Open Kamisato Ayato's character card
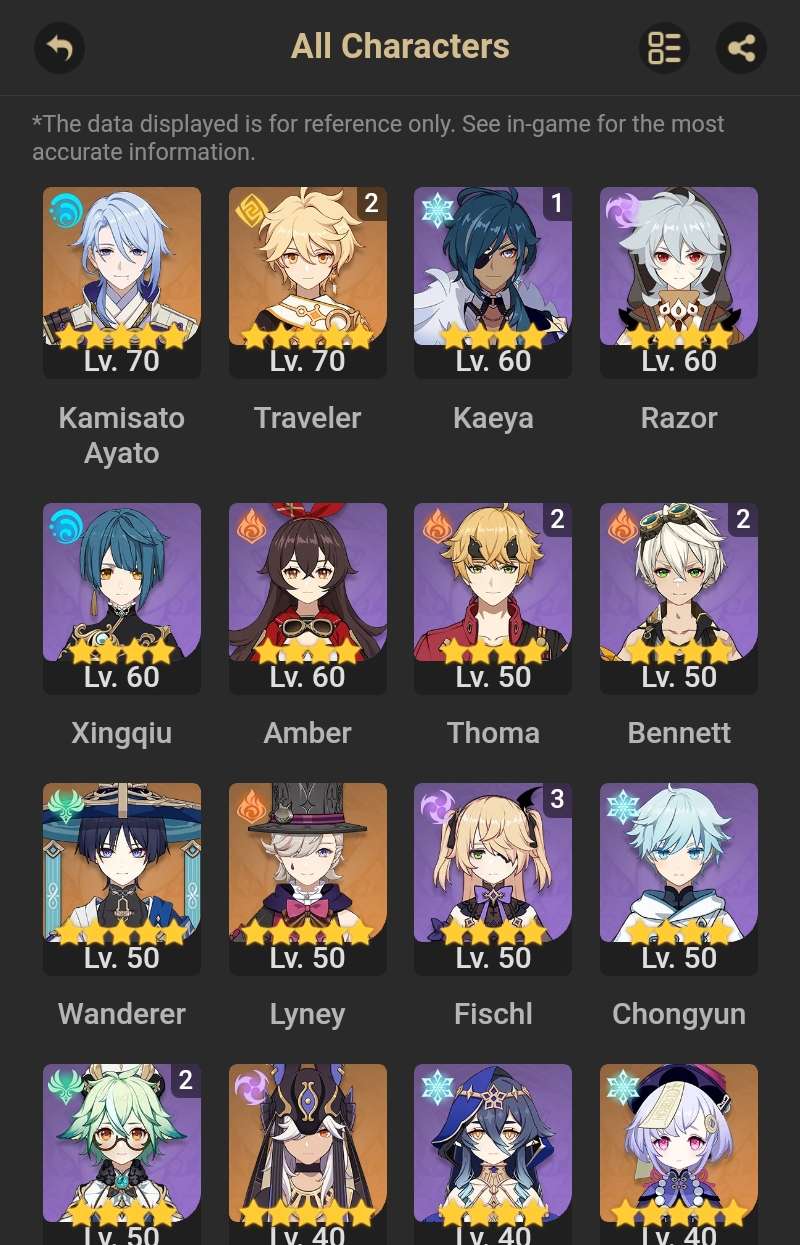Viewport: 800px width, 1245px height. 122,282
